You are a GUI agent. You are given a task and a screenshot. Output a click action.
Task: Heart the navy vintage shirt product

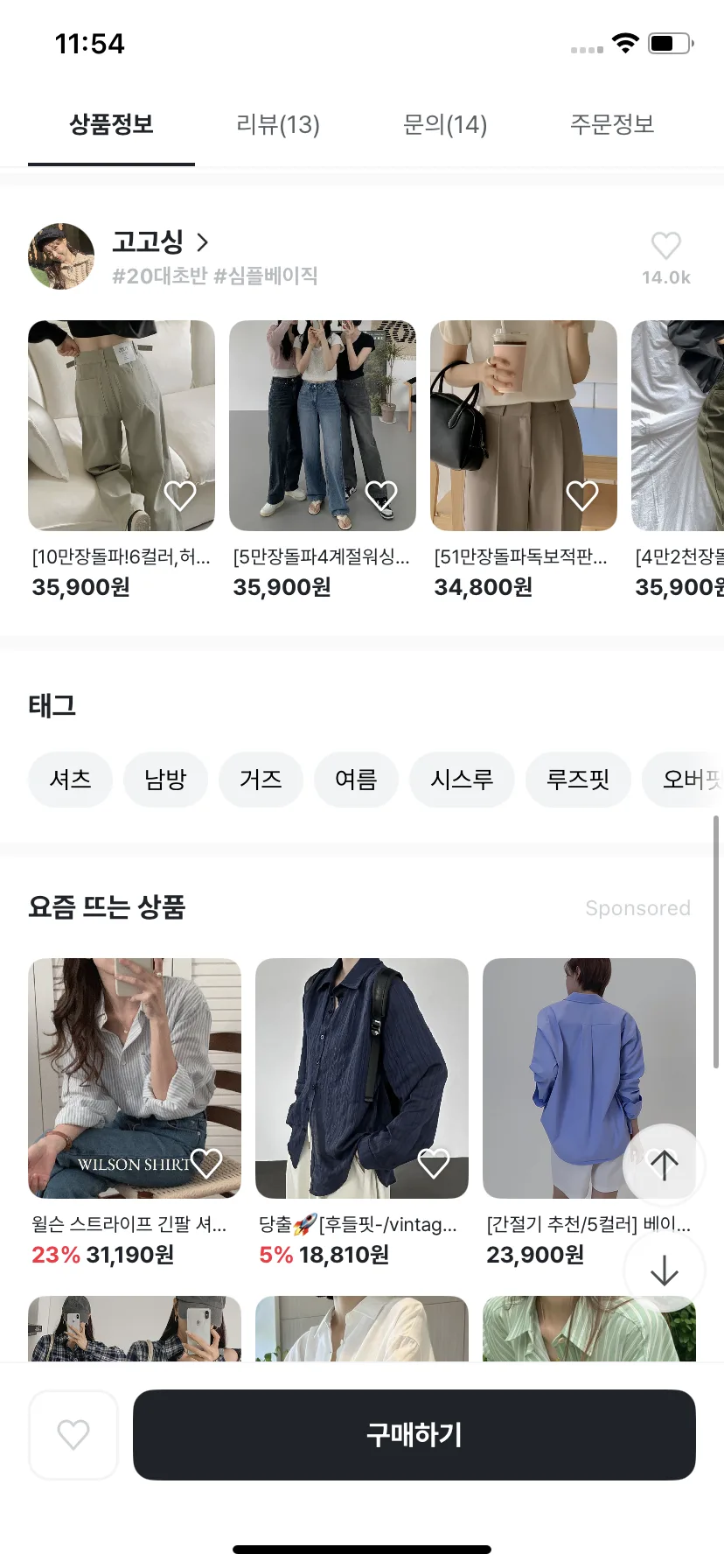coord(434,1163)
